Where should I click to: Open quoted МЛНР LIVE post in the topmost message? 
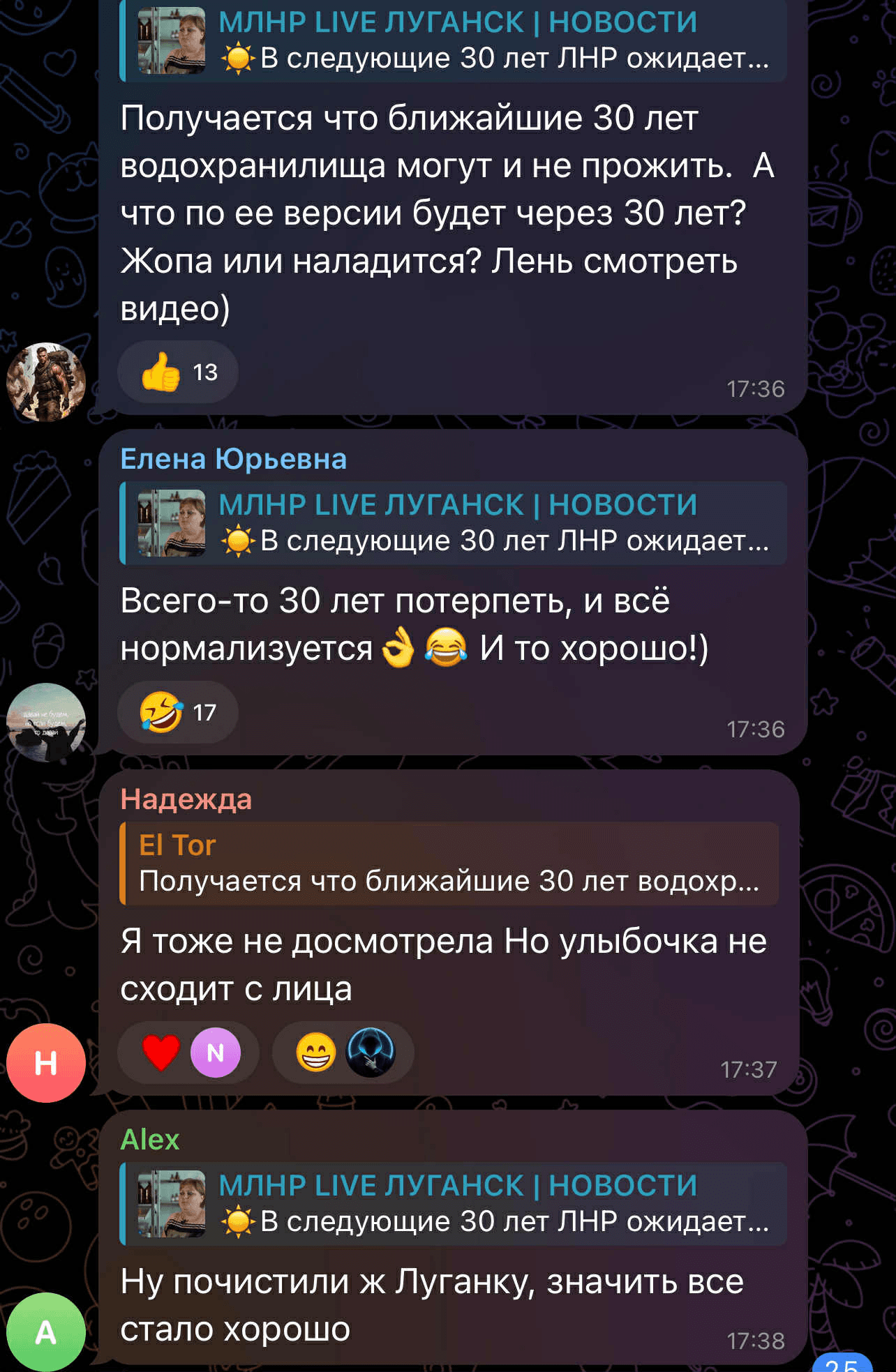[453, 40]
